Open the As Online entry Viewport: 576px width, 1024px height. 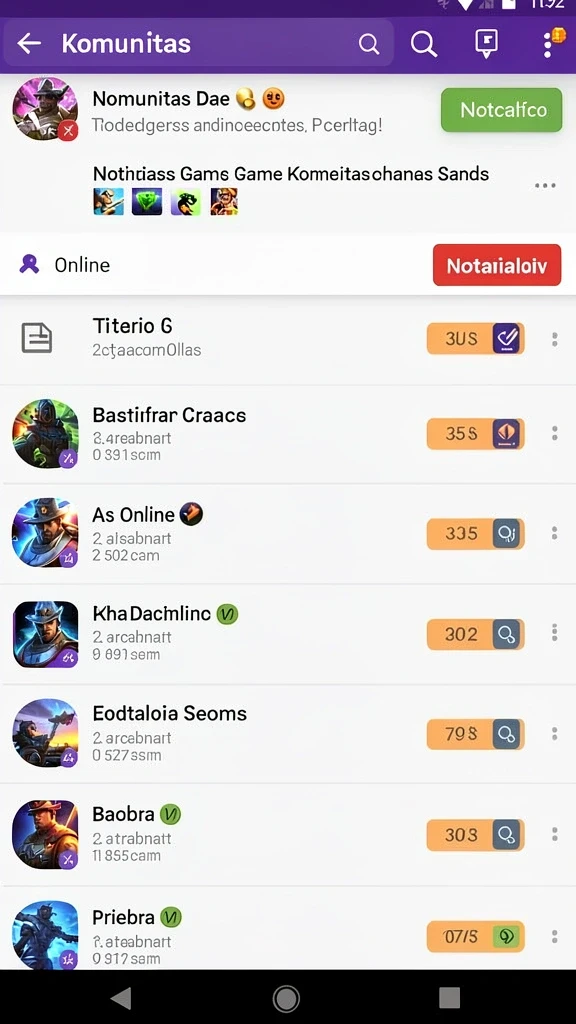(288, 534)
